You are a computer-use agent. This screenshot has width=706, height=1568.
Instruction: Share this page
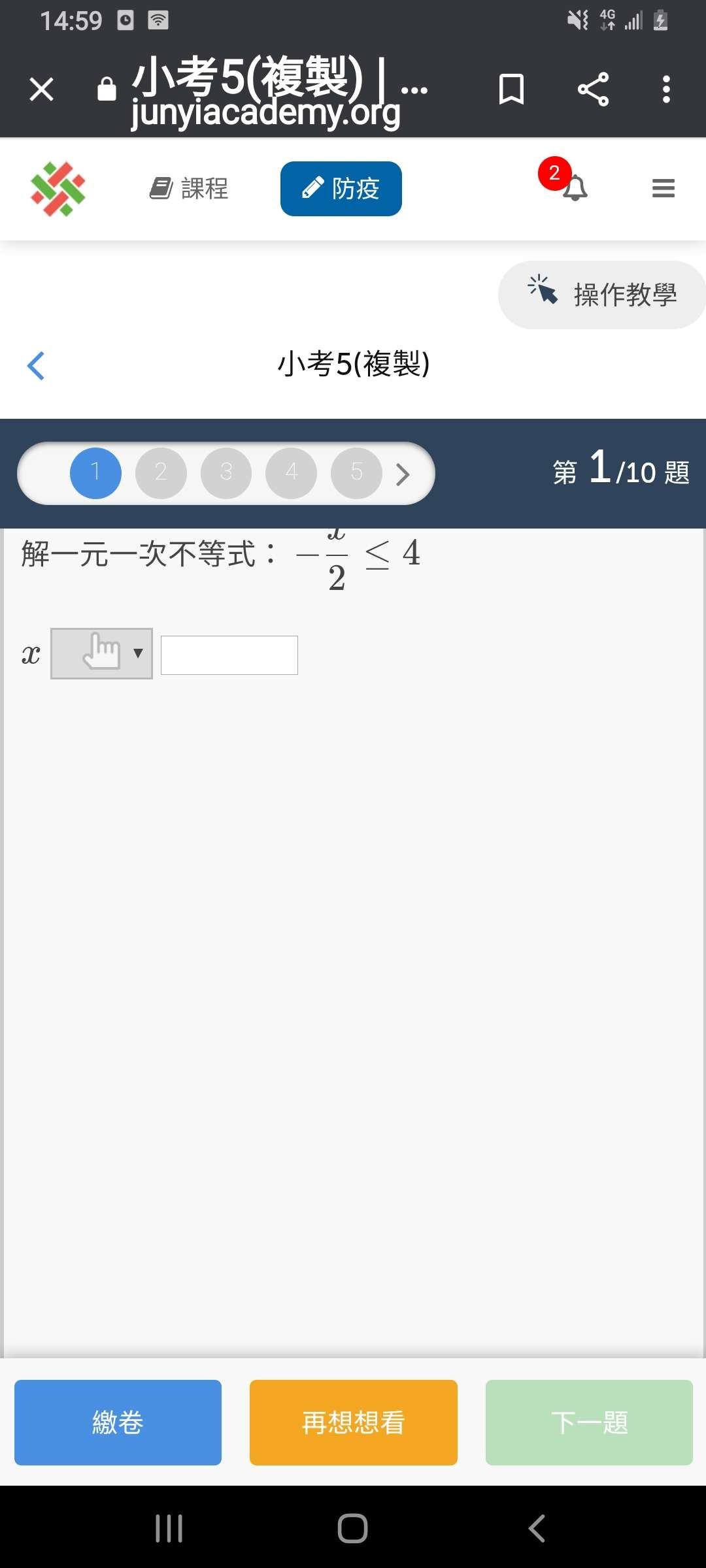click(593, 90)
